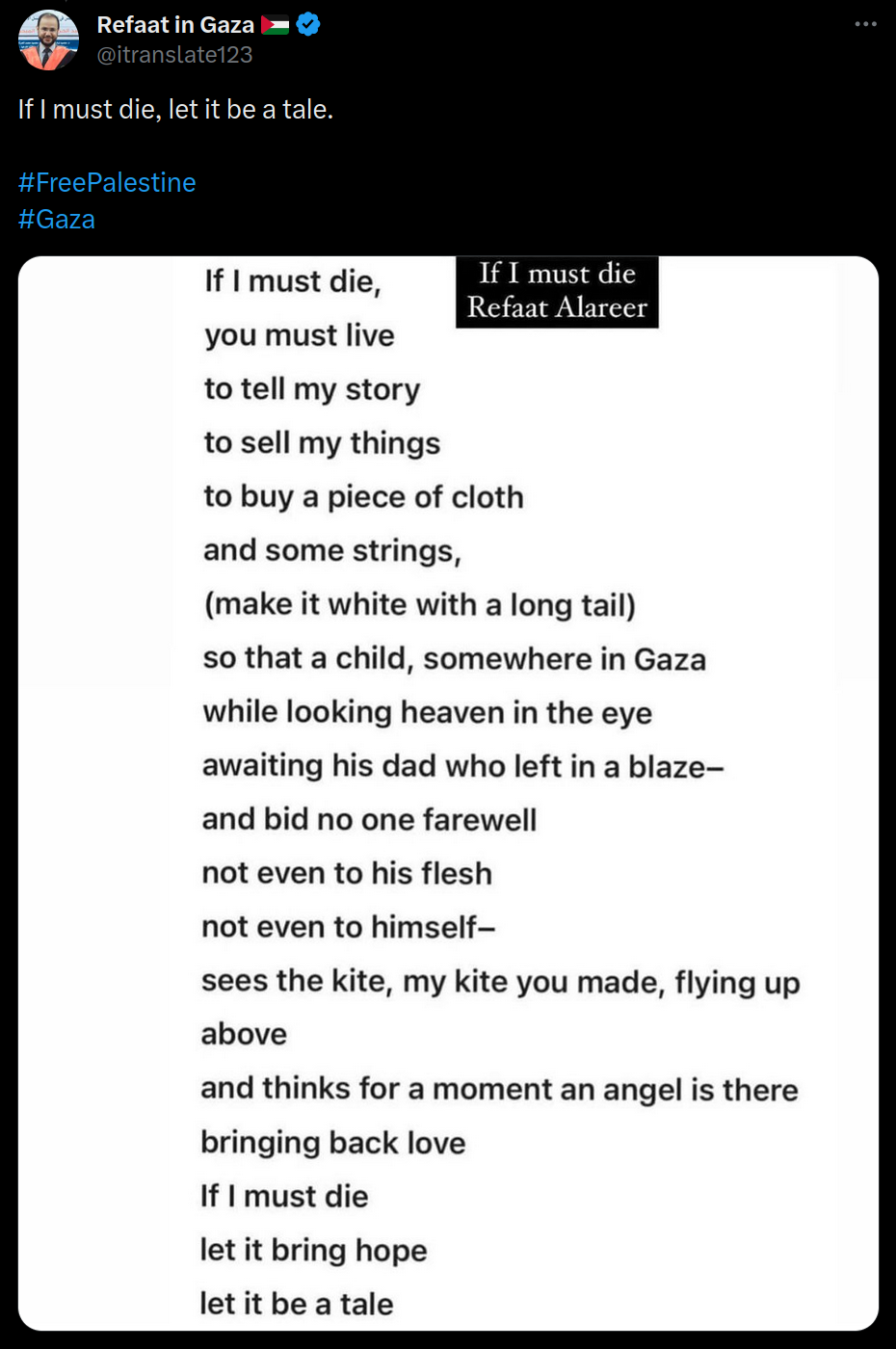Tap the display name Refaat in Gaza
Viewport: 896px width, 1349px height.
[x=175, y=25]
